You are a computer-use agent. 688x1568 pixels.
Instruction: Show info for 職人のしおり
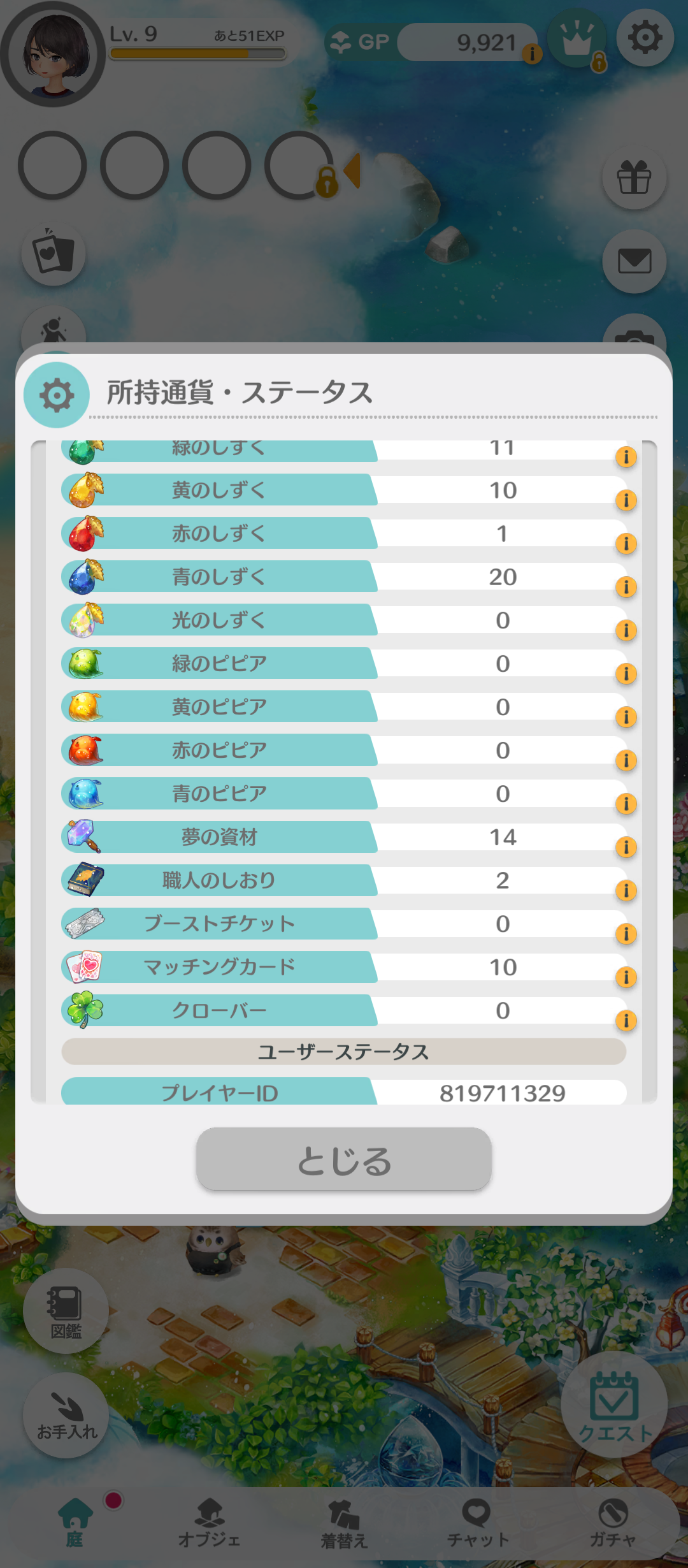(x=626, y=890)
